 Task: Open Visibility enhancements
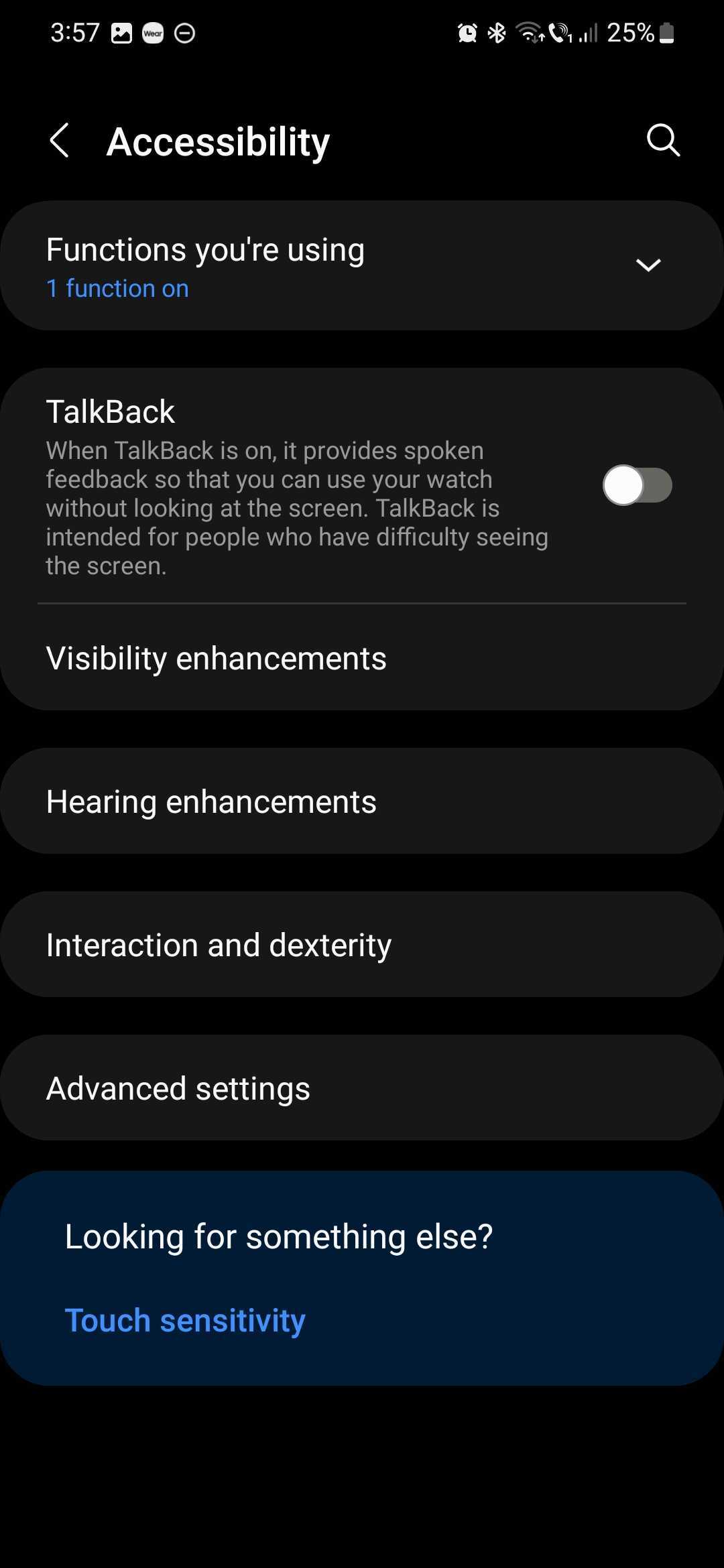[x=216, y=658]
